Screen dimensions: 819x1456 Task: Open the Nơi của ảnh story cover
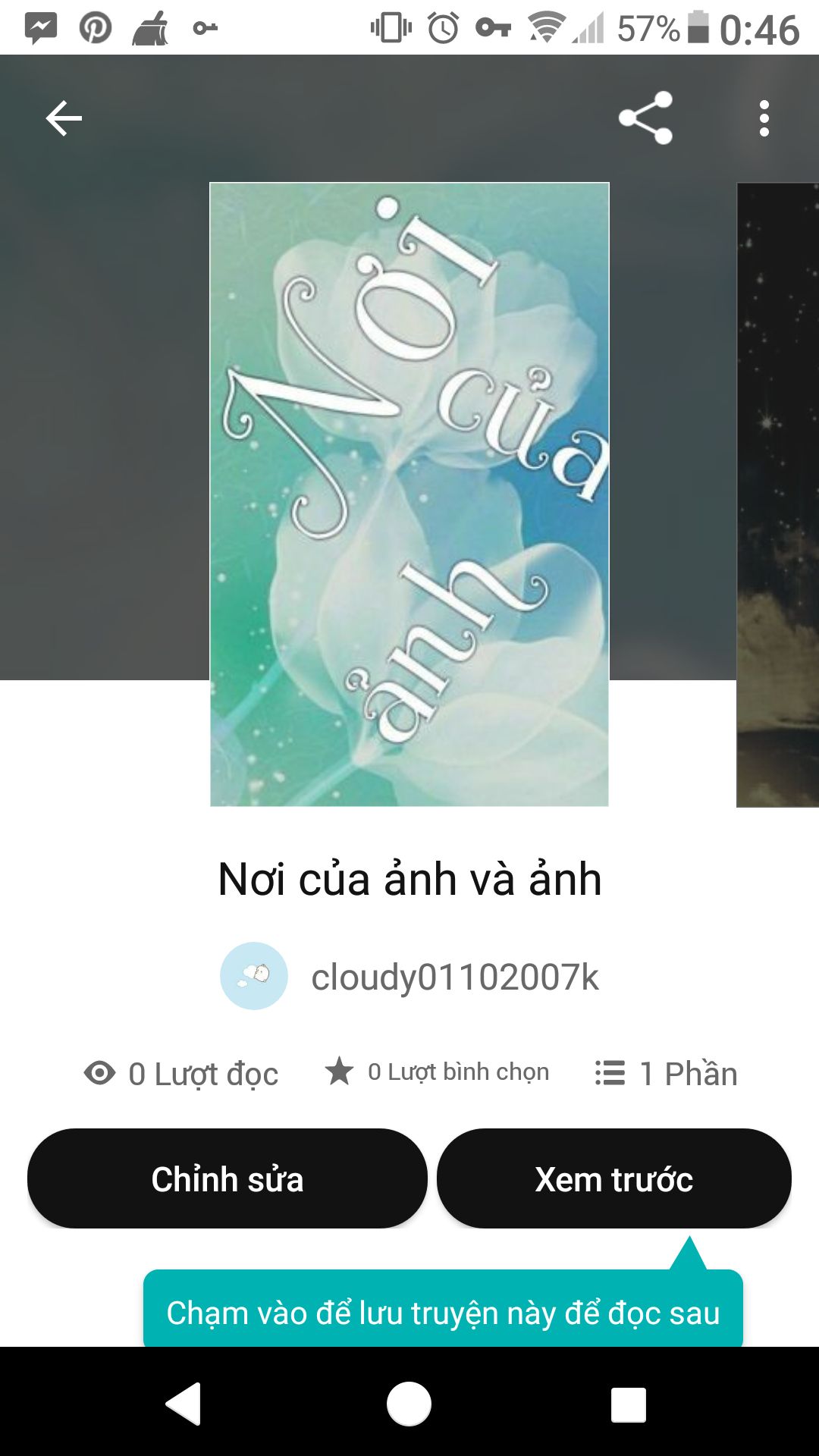tap(409, 494)
